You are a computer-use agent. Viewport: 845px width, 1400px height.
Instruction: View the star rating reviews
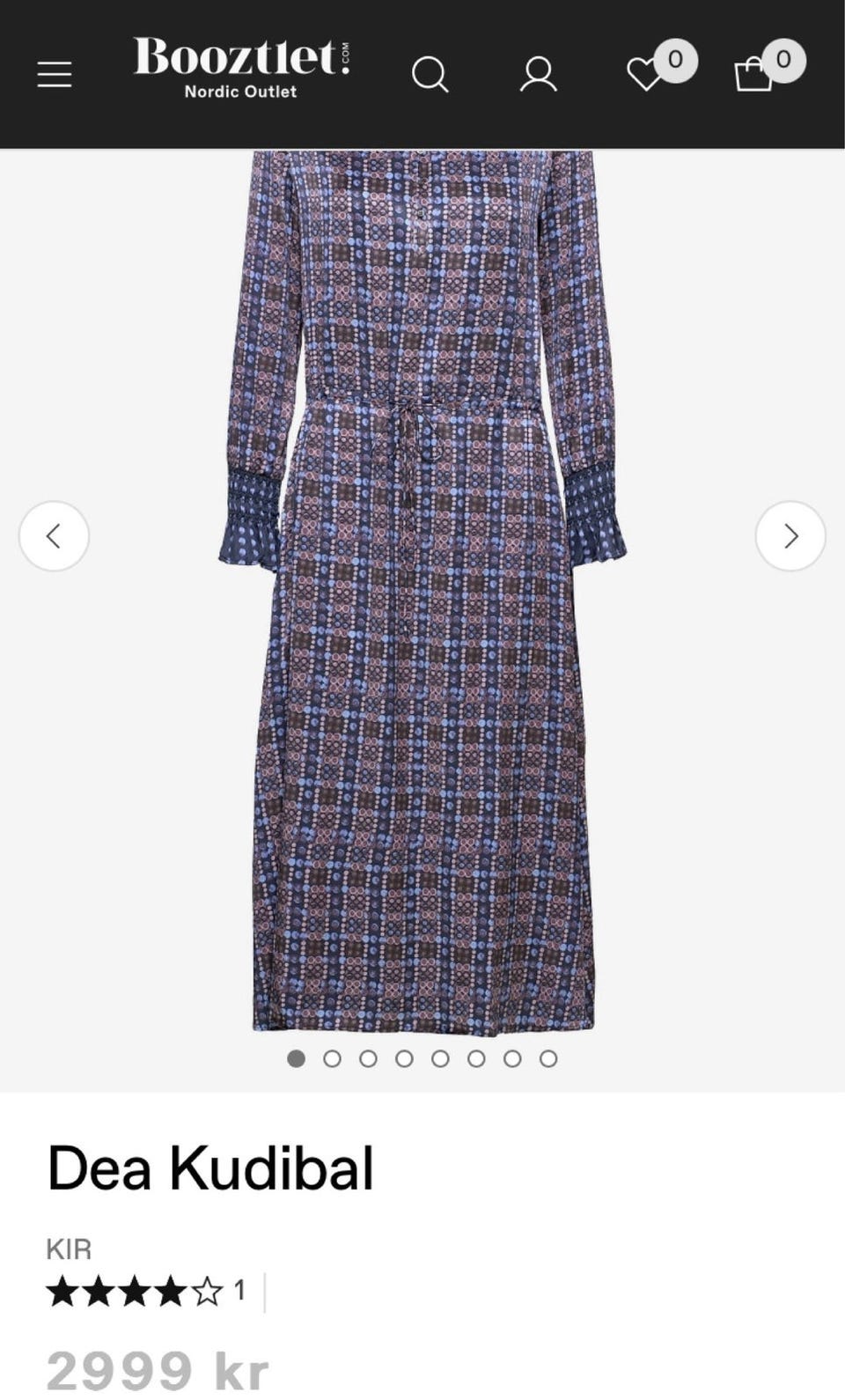coord(146,1292)
